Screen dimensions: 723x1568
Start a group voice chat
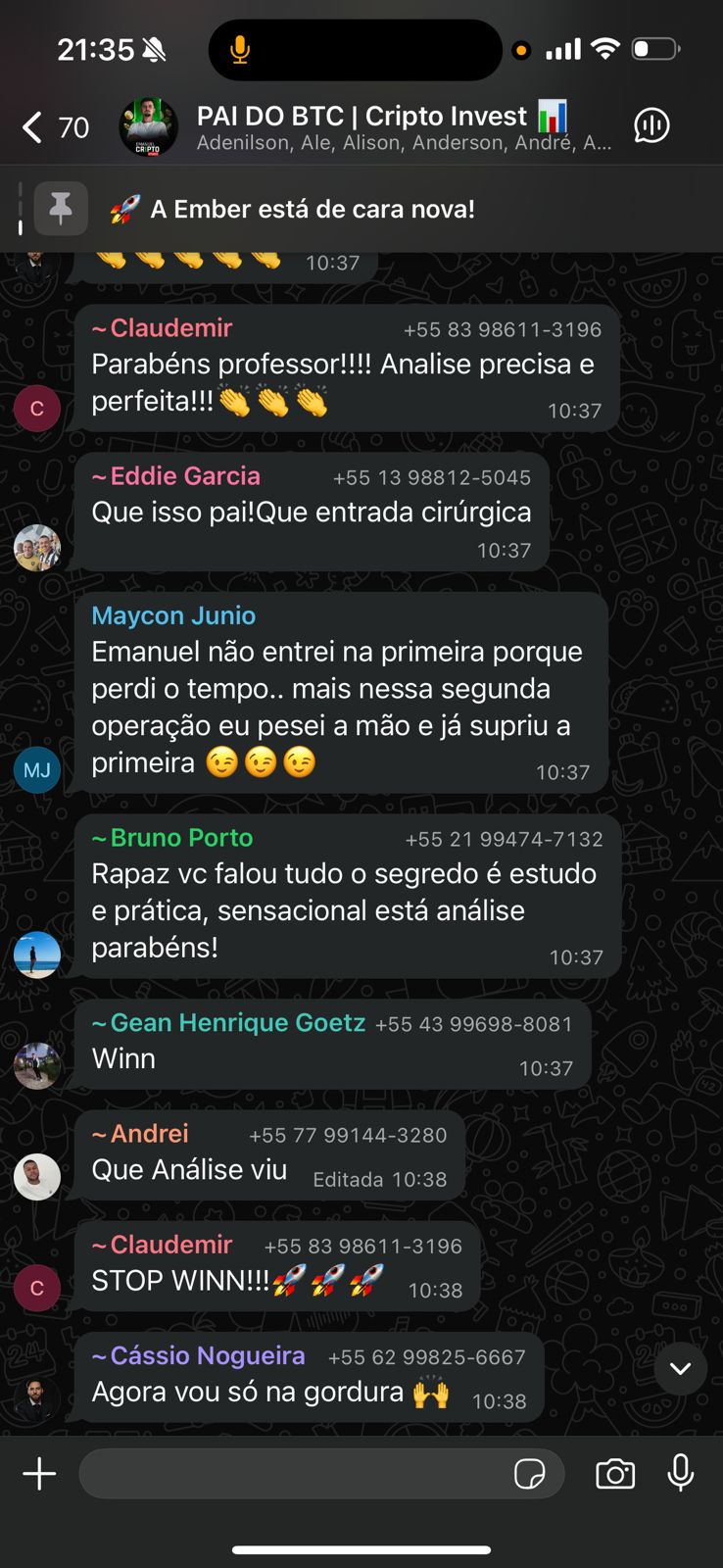[651, 125]
